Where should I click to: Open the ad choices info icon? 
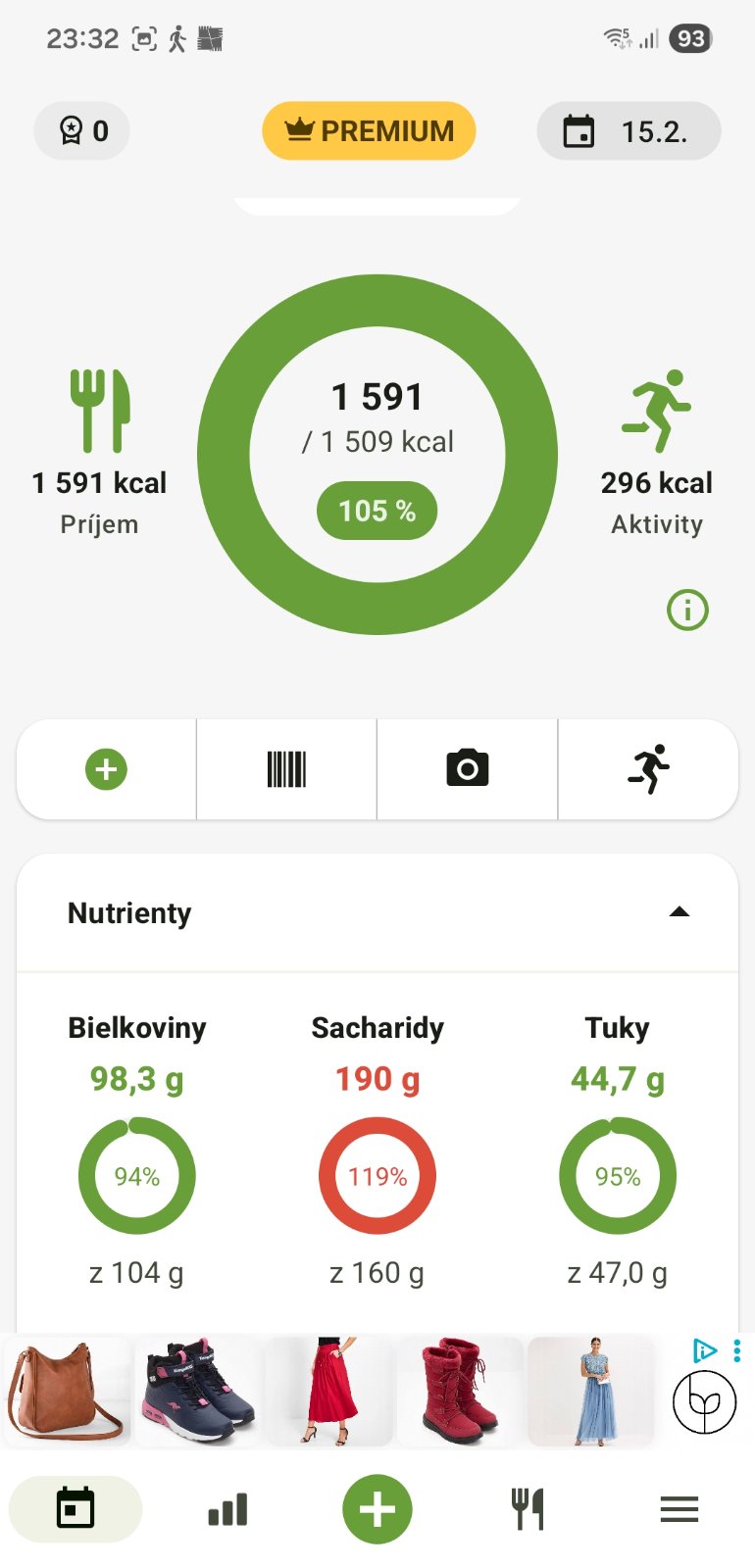point(704,1350)
